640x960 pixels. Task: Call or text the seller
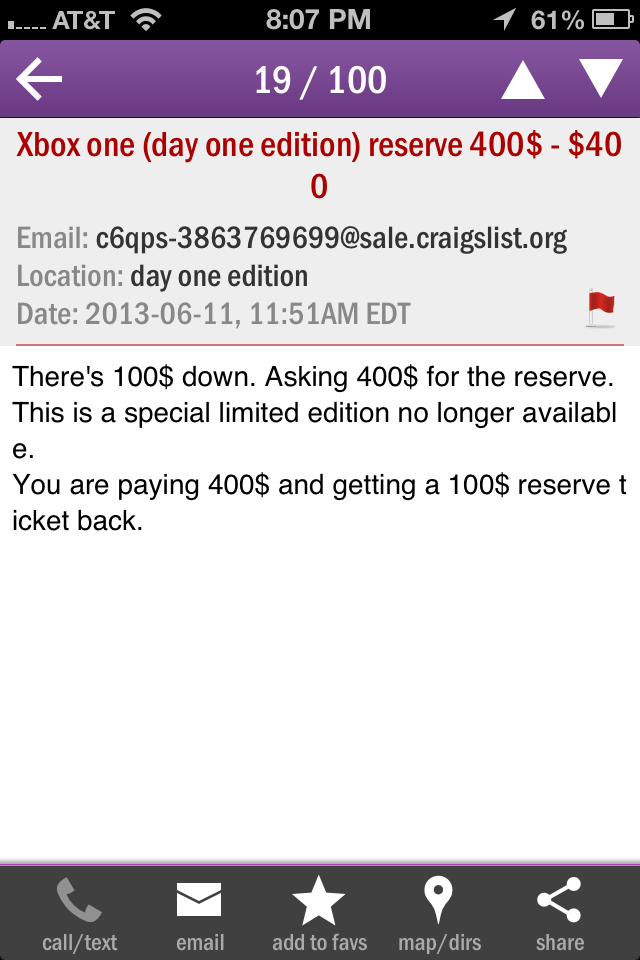(x=79, y=914)
